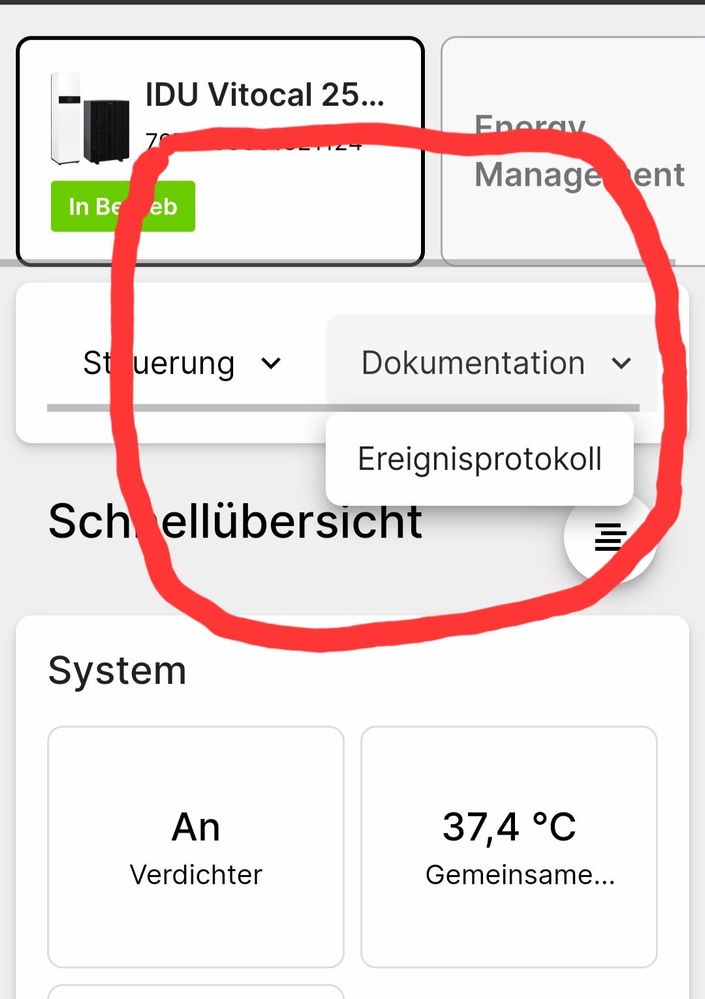705x999 pixels.
Task: Open Ereignisprotokoll from the menu
Action: (x=479, y=459)
